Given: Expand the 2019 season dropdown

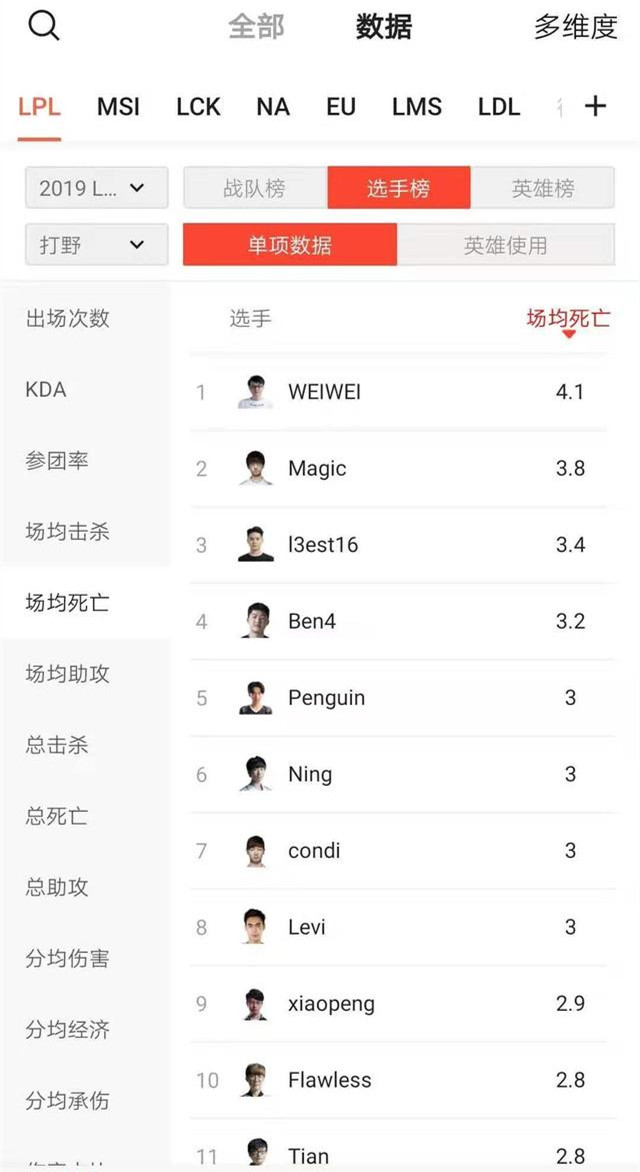Looking at the screenshot, I should (x=96, y=188).
